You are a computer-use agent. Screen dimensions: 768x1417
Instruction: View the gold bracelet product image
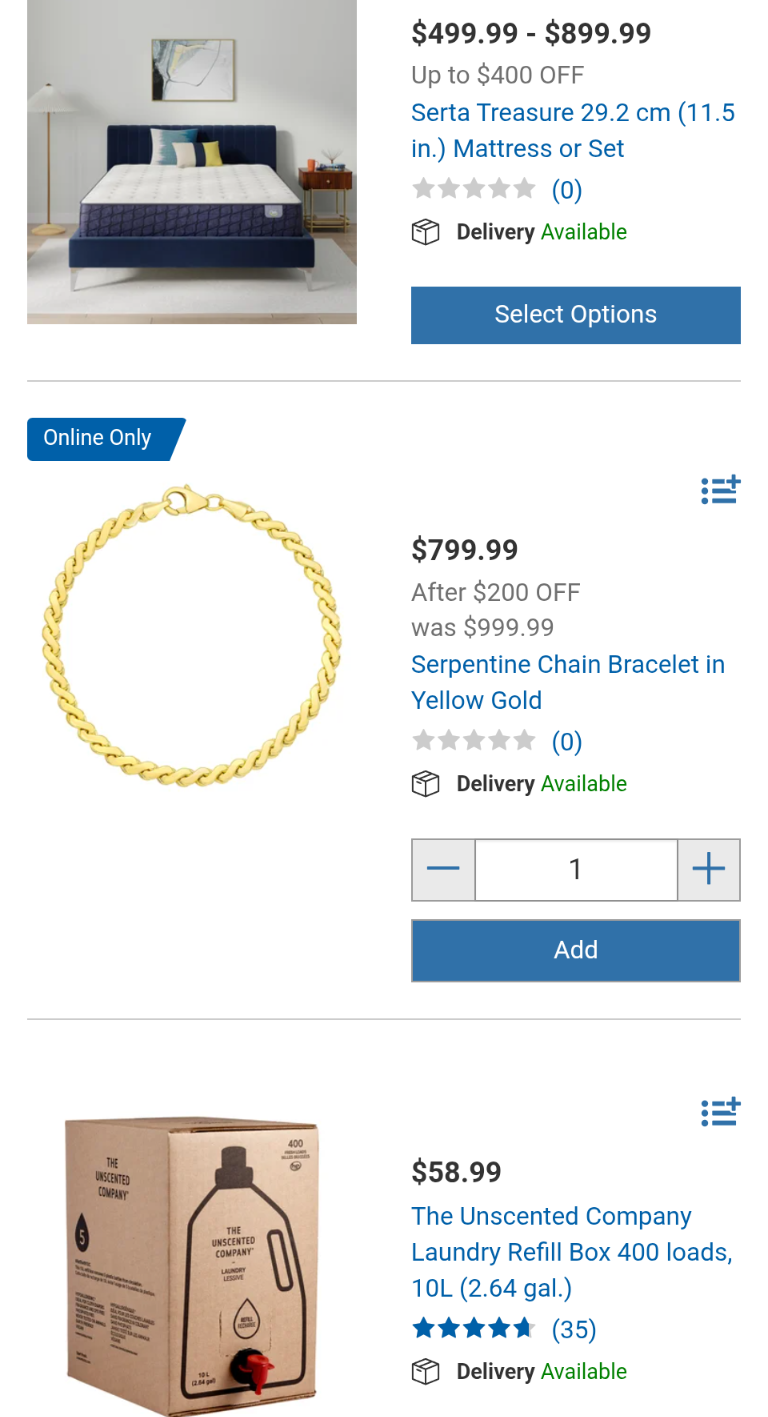pyautogui.click(x=192, y=636)
